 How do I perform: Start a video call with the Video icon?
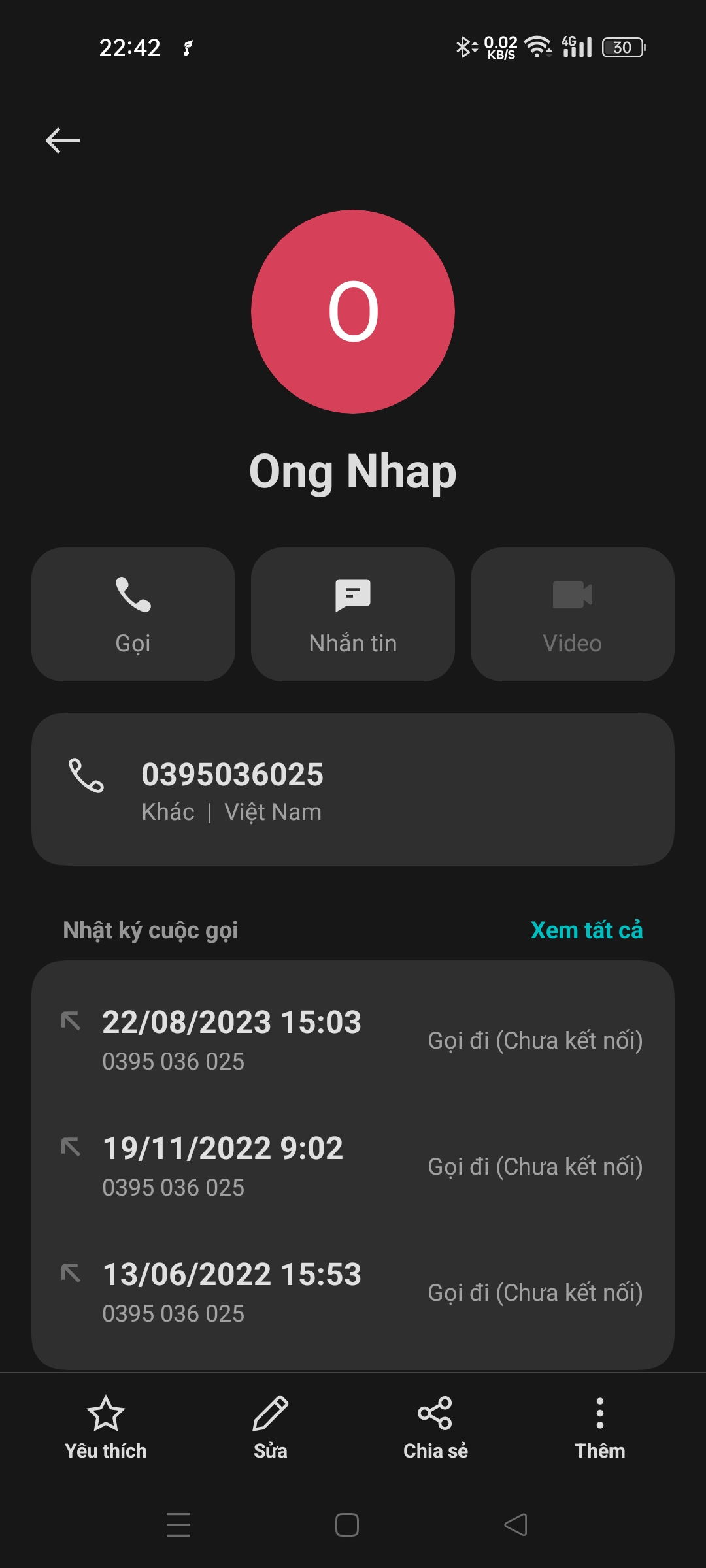(571, 595)
